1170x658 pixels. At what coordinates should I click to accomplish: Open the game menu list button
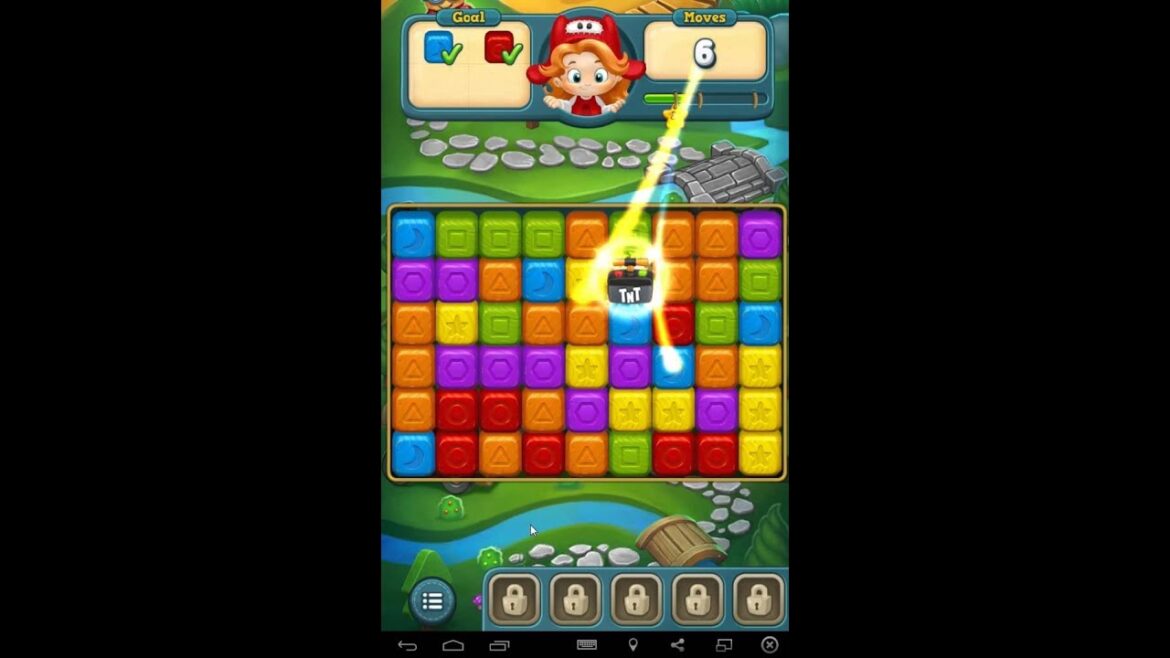432,601
